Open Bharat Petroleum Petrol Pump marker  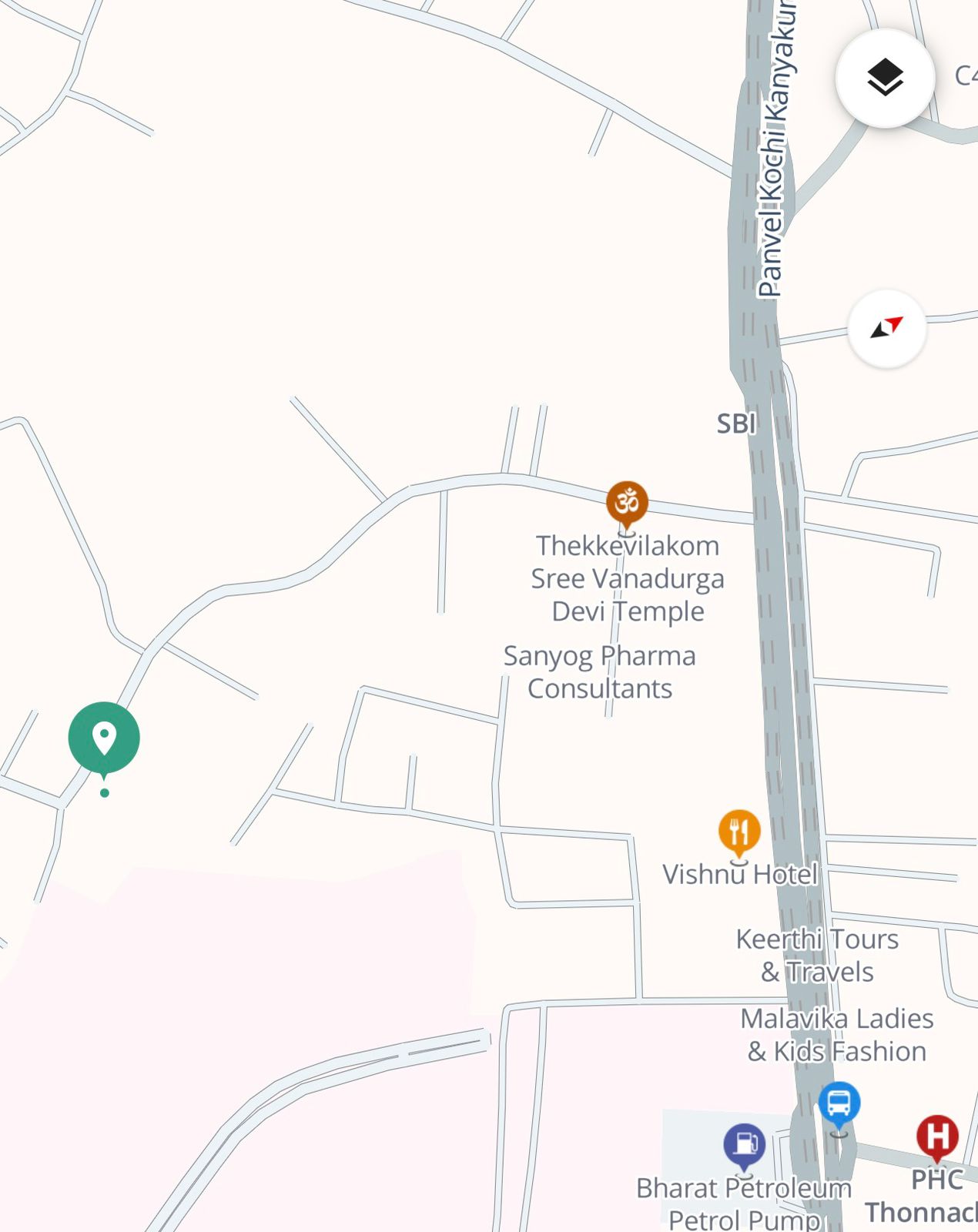tap(744, 1144)
